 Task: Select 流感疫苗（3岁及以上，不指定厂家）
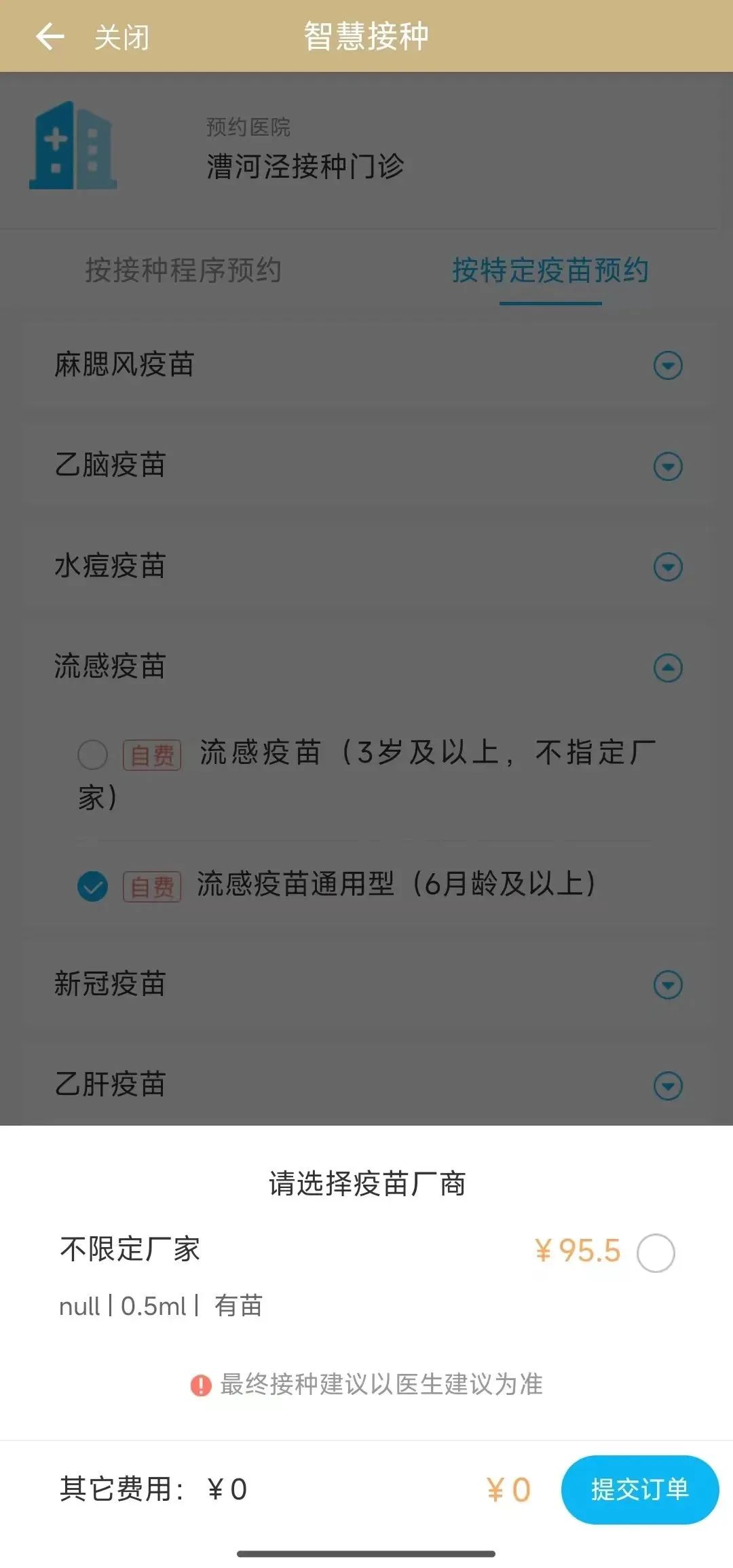click(93, 754)
